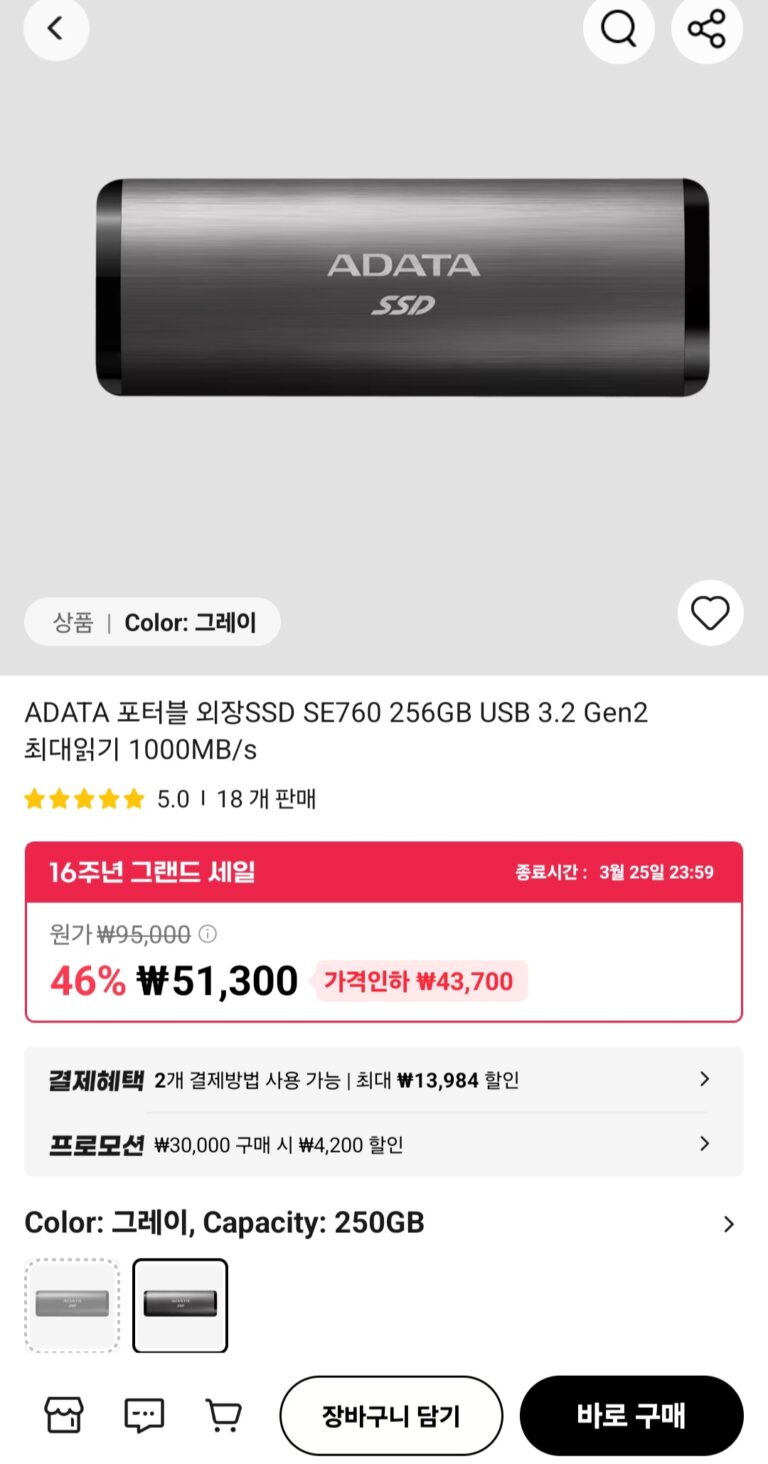768x1464 pixels.
Task: Select the silver color thumbnail
Action: [x=72, y=1304]
